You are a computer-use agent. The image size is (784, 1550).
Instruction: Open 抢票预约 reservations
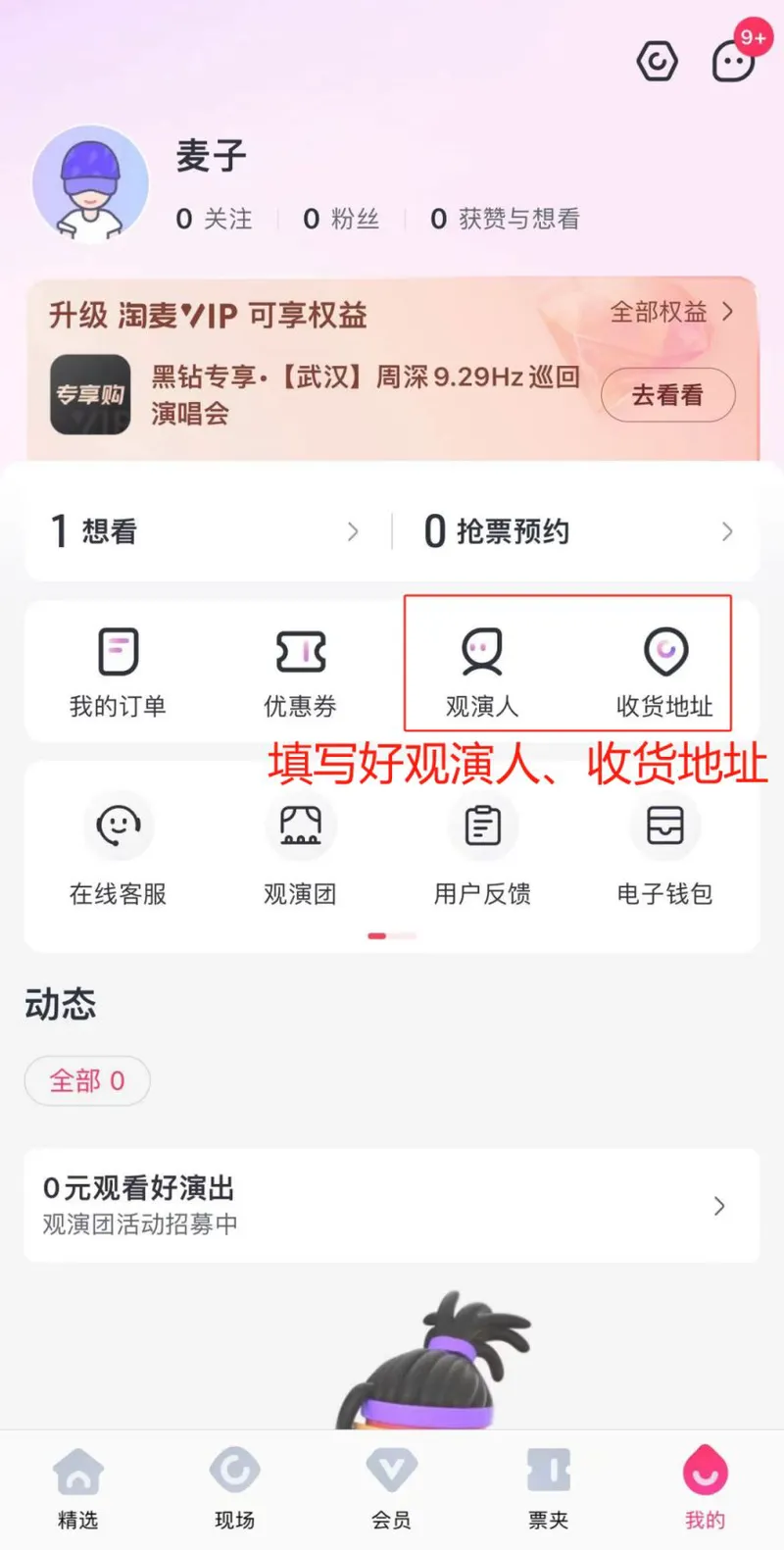pos(578,531)
